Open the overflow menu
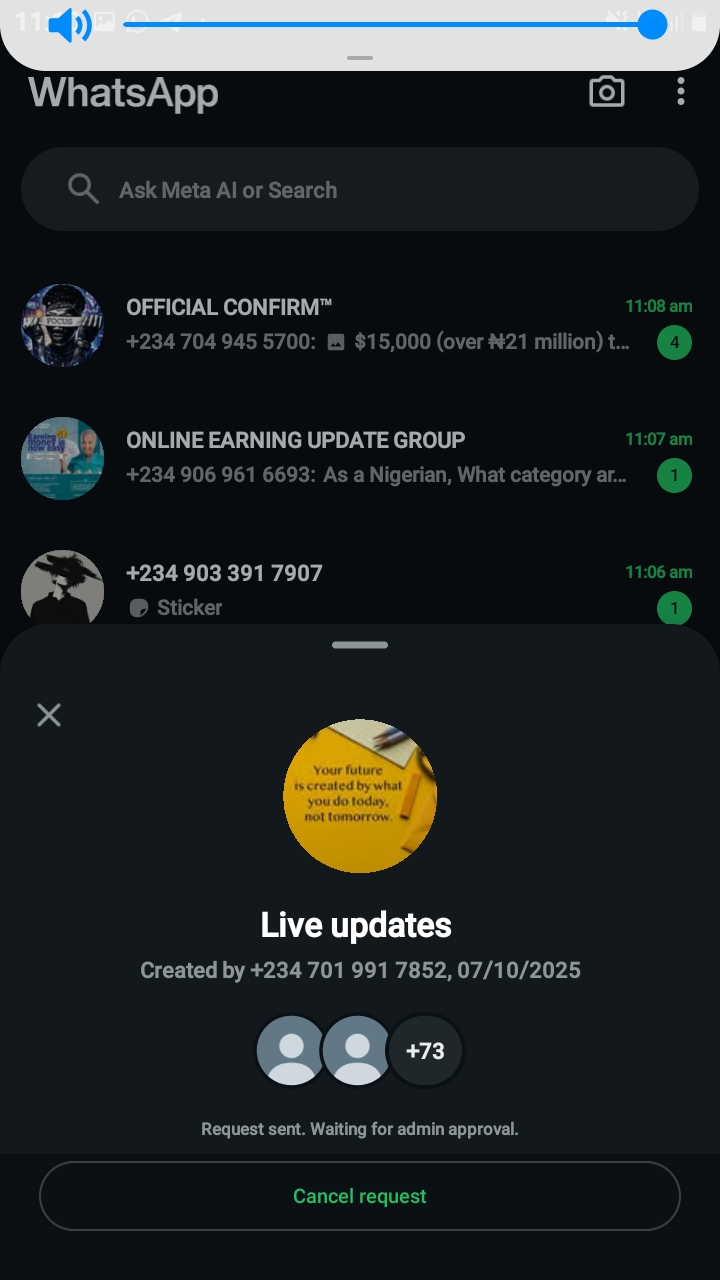The width and height of the screenshot is (720, 1280). pos(680,92)
